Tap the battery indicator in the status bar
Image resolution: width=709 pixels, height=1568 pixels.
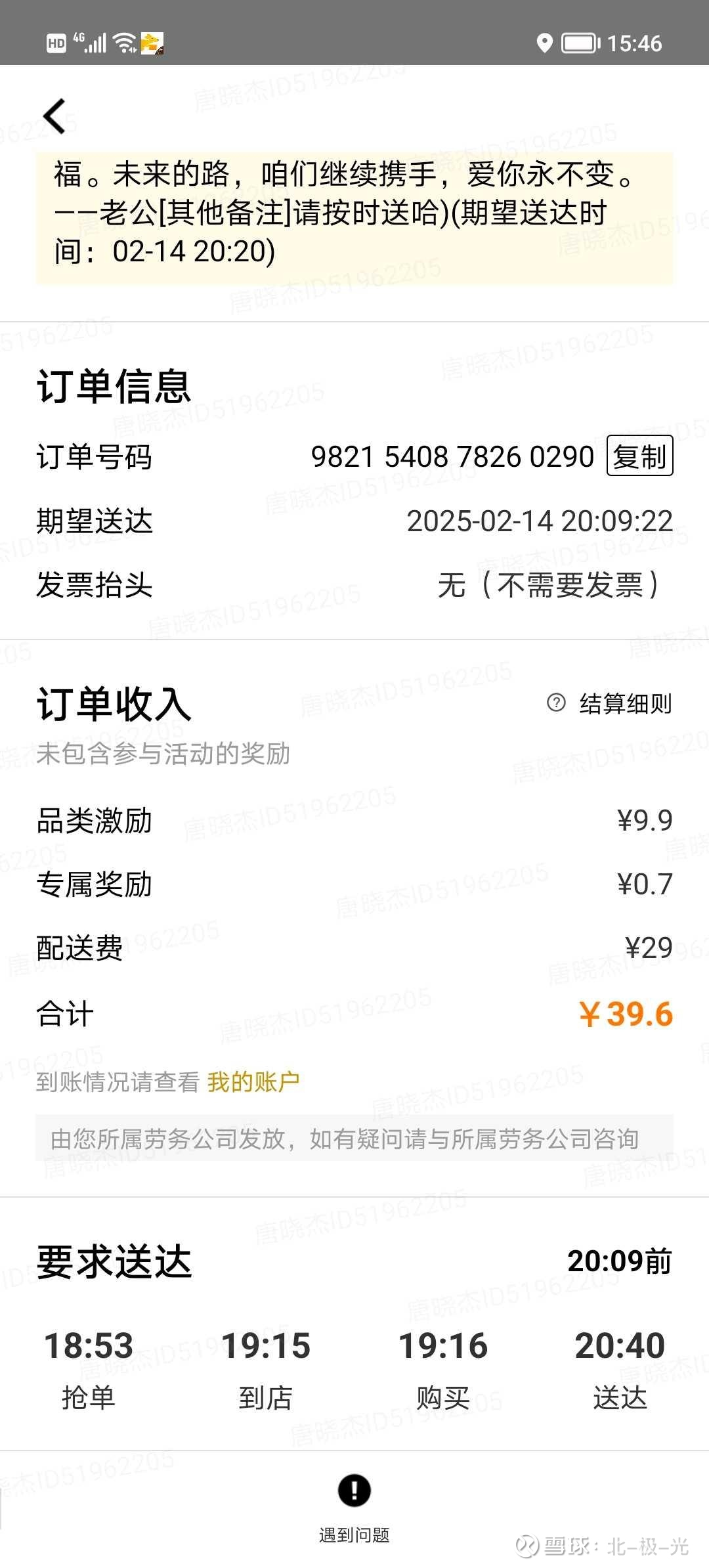click(x=580, y=43)
